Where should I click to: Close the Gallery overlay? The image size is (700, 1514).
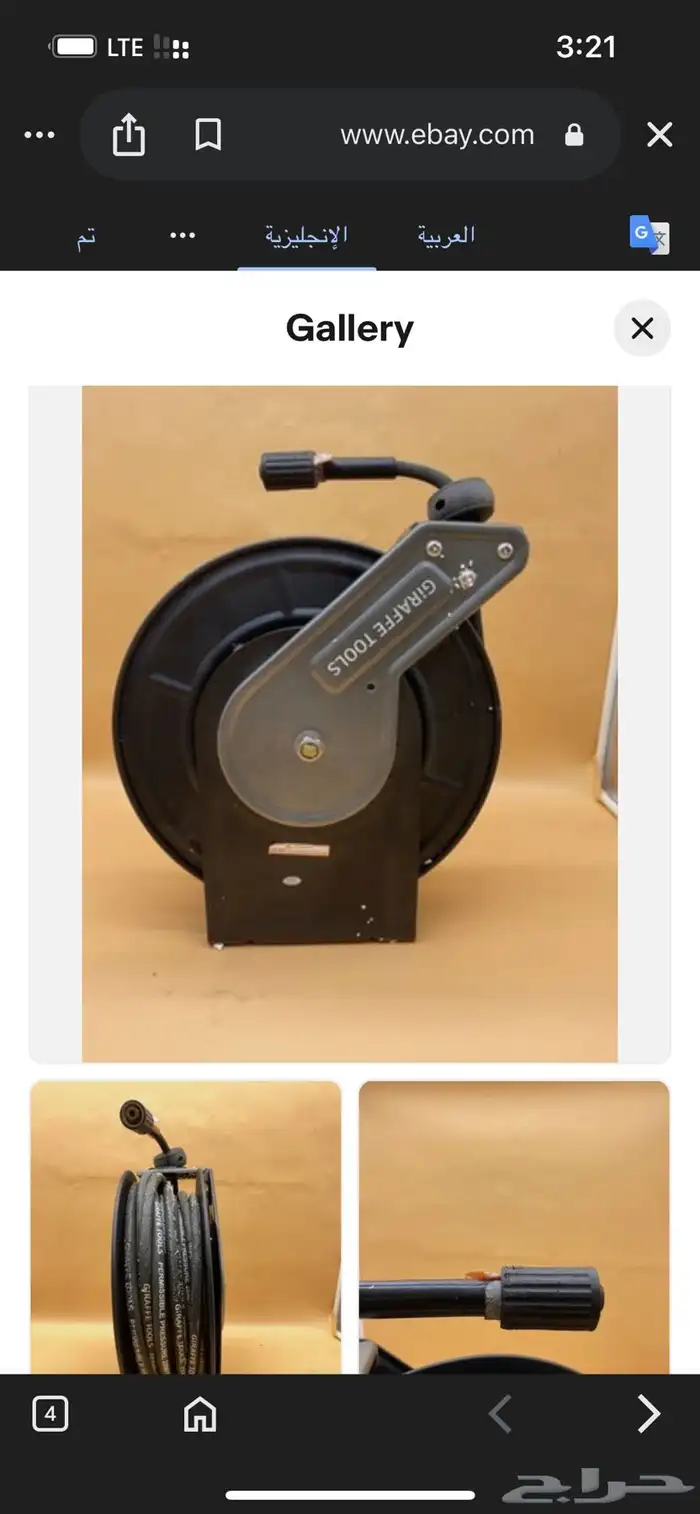point(642,328)
